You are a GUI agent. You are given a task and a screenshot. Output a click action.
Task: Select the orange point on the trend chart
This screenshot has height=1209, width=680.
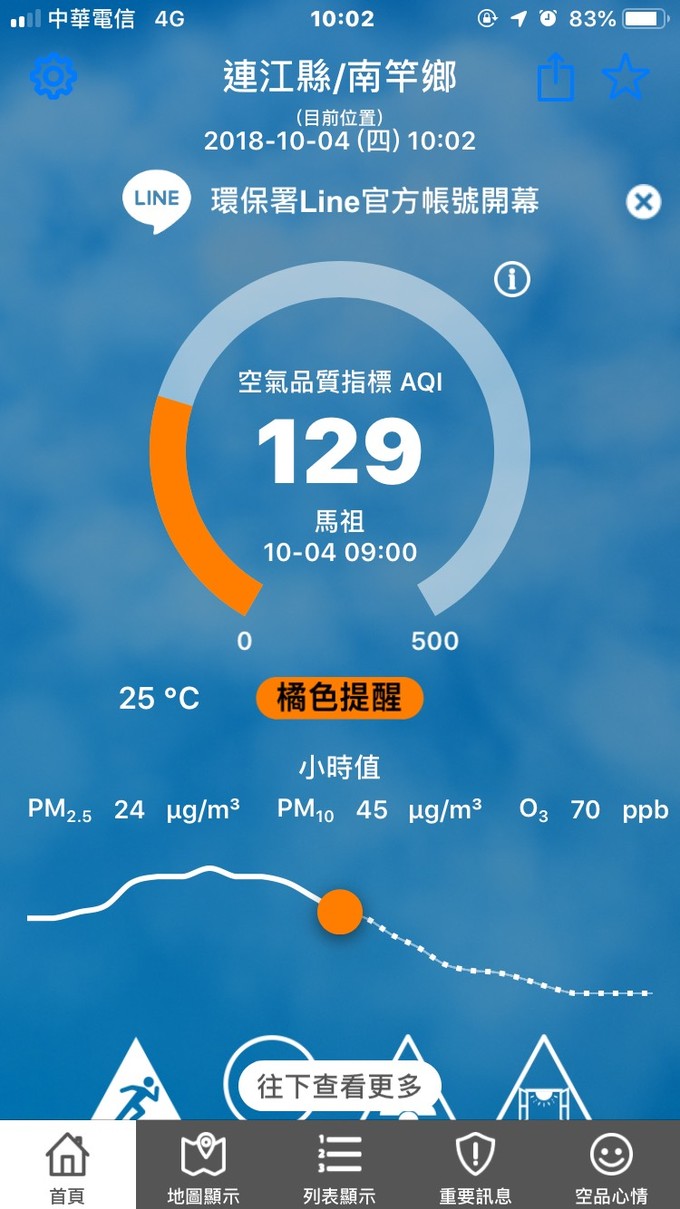(x=339, y=911)
